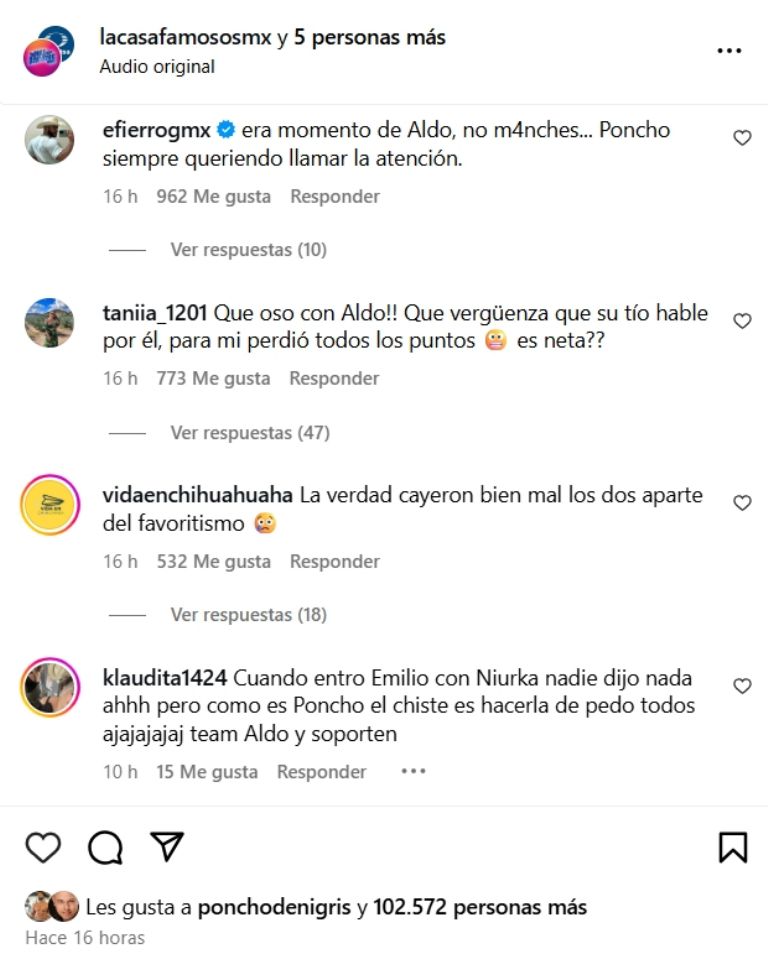
Task: Like taniia_1201's comment
Action: pyautogui.click(x=742, y=321)
